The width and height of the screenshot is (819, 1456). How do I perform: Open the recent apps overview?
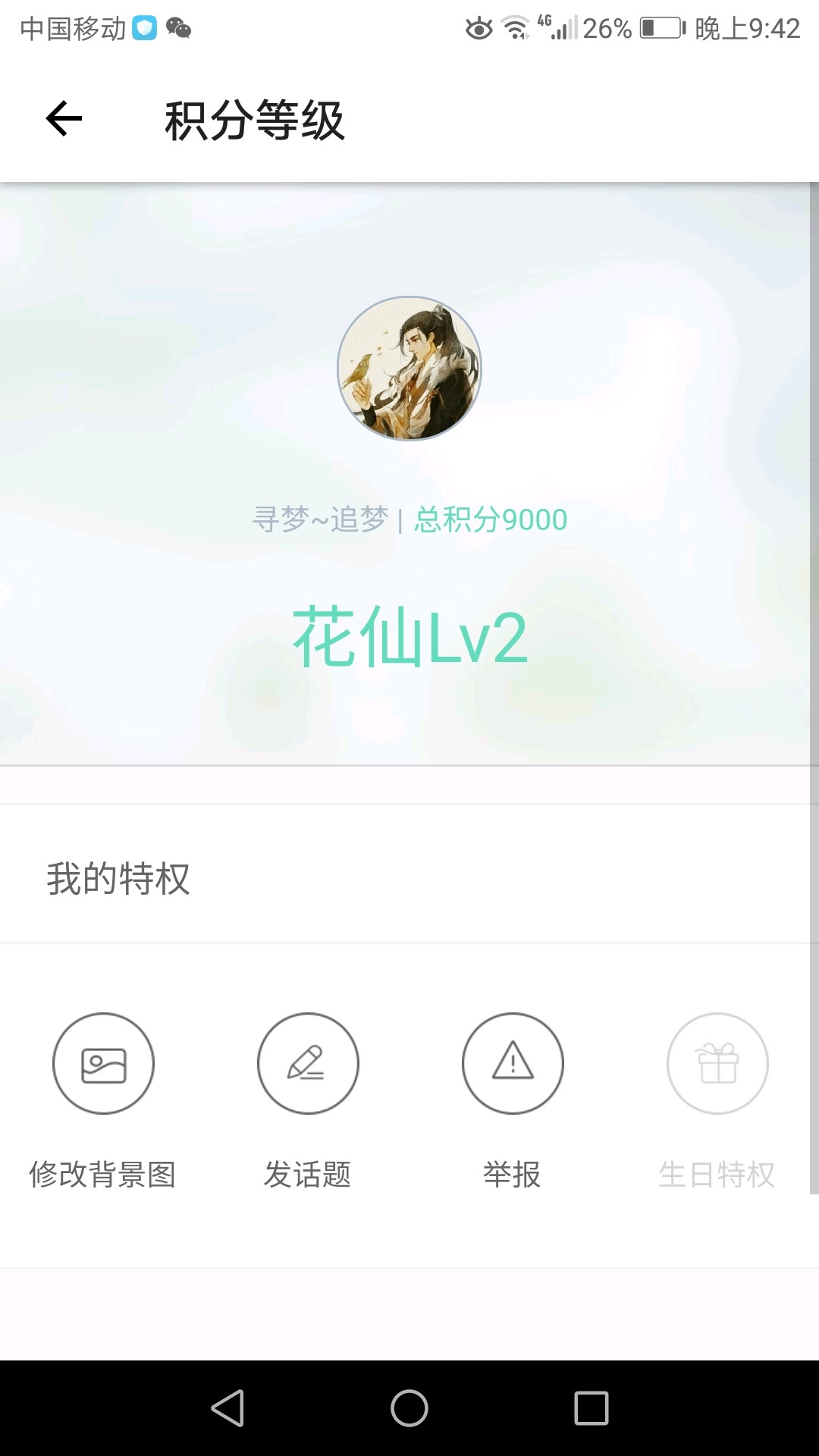[x=591, y=1408]
